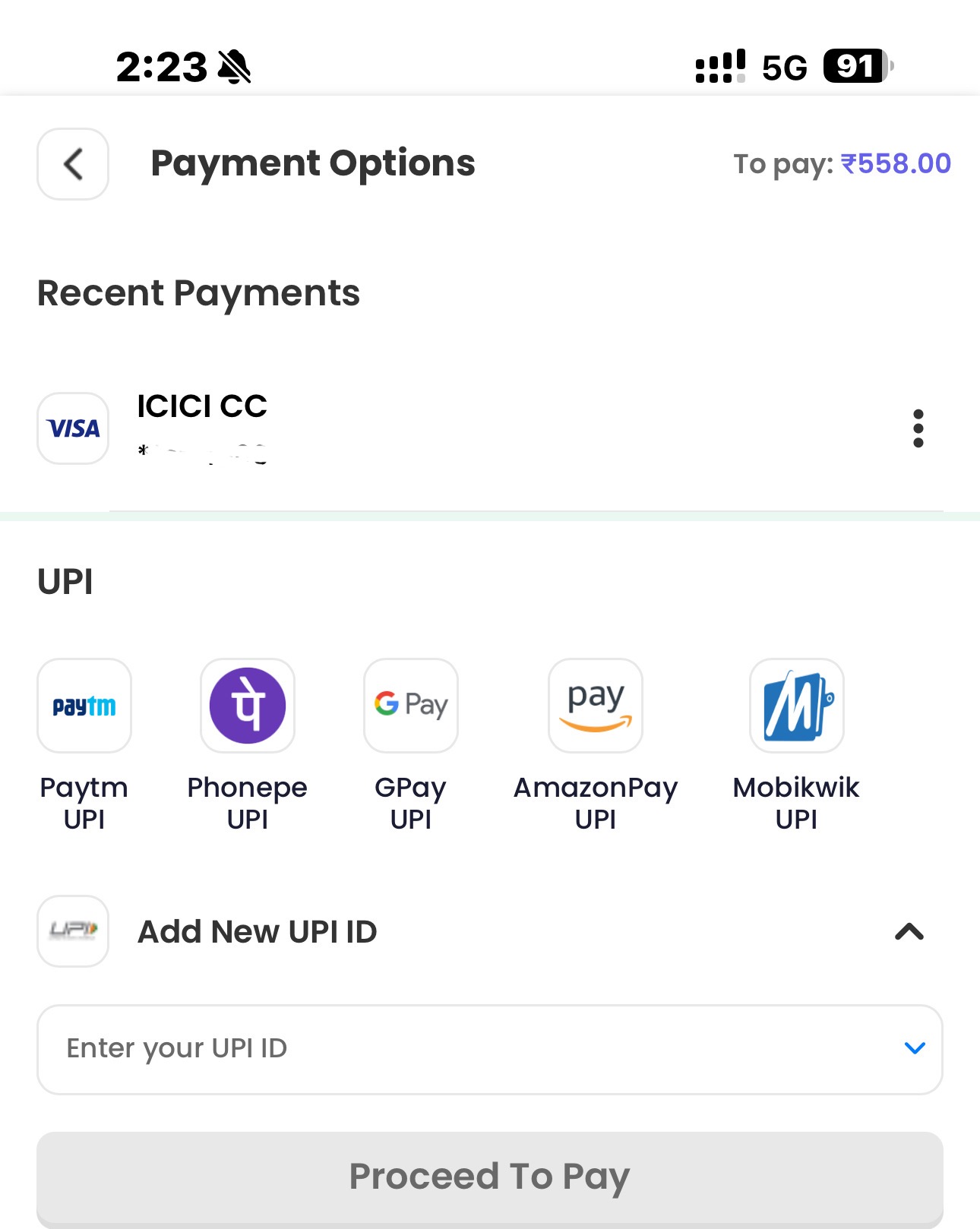
Task: Tap Proceed To Pay button
Action: pos(490,1177)
